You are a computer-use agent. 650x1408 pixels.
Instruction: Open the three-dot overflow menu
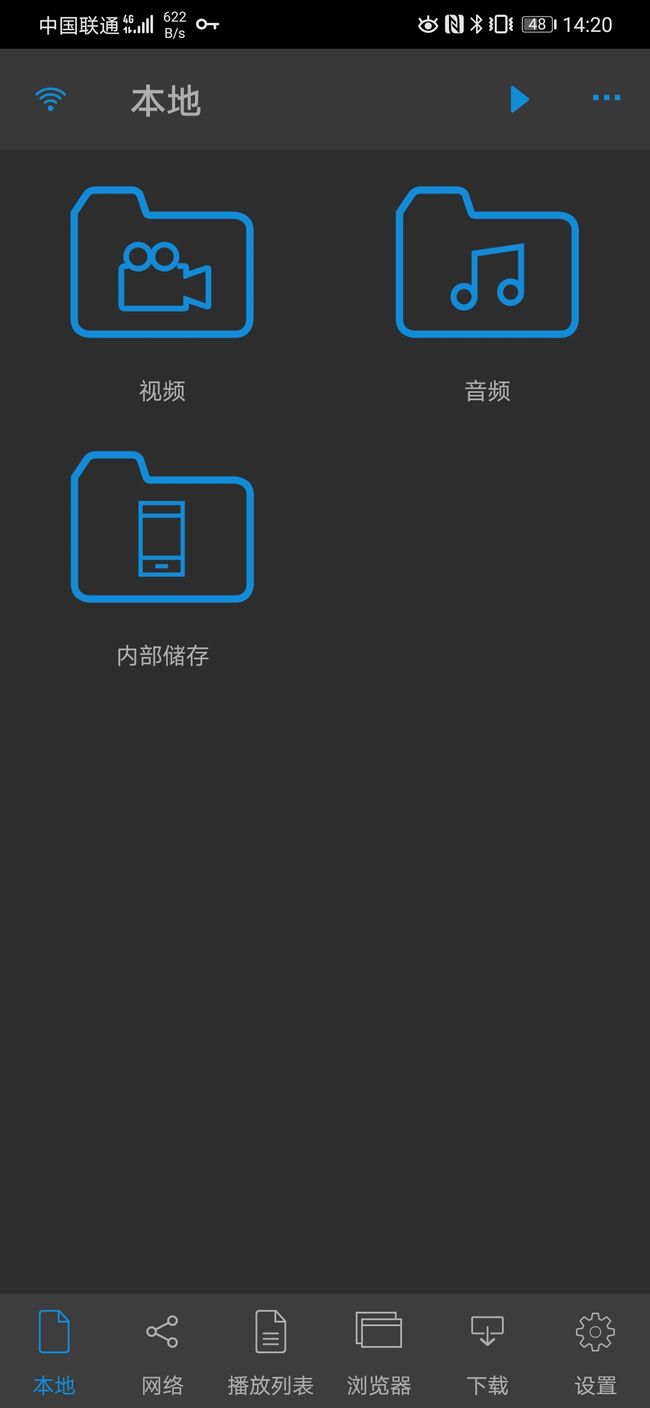[606, 98]
